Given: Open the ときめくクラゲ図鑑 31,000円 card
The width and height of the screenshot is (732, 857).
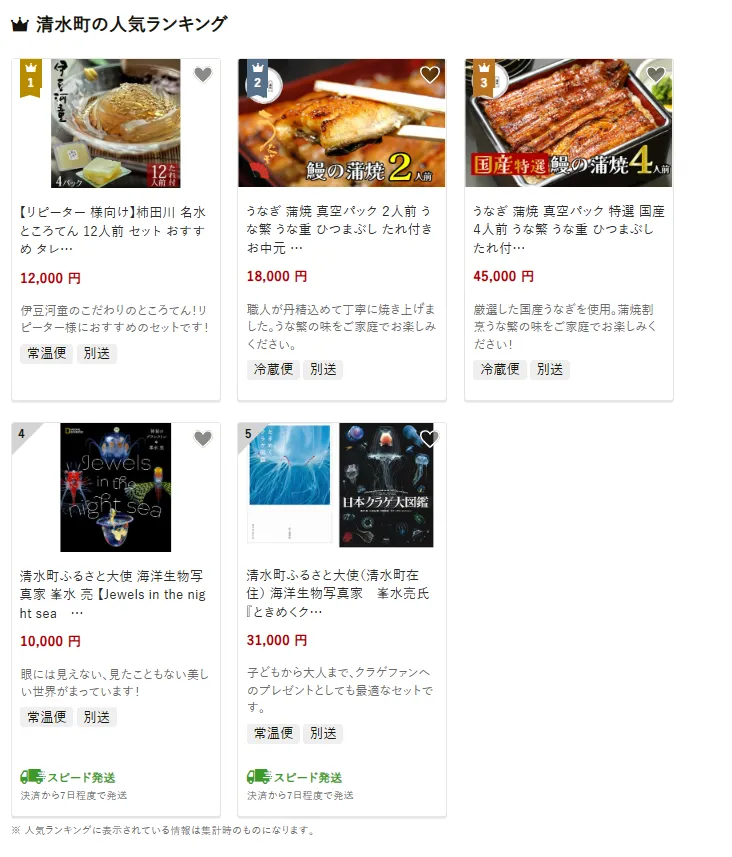Looking at the screenshot, I should (341, 593).
